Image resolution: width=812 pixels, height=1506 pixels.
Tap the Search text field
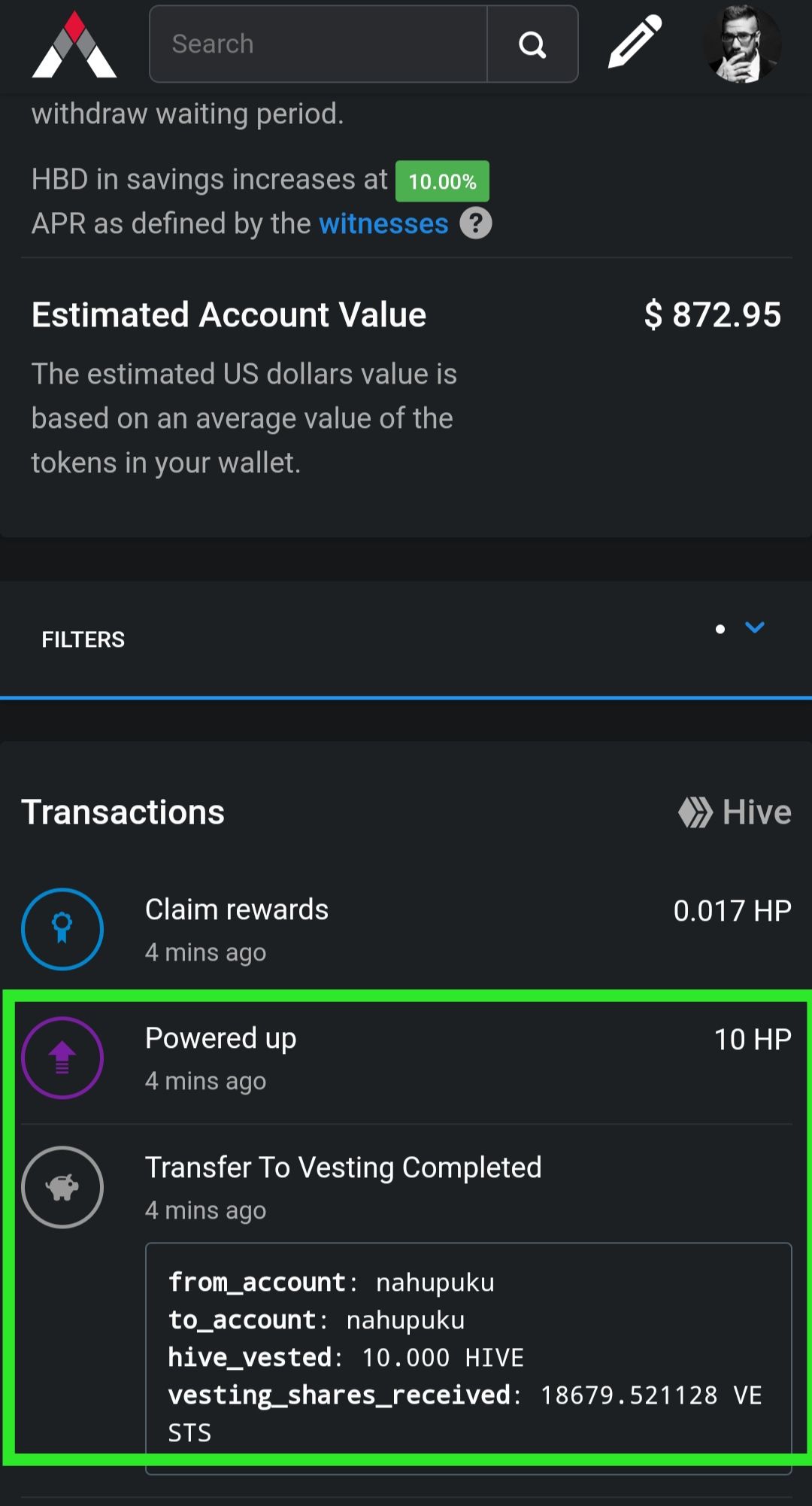[x=319, y=44]
